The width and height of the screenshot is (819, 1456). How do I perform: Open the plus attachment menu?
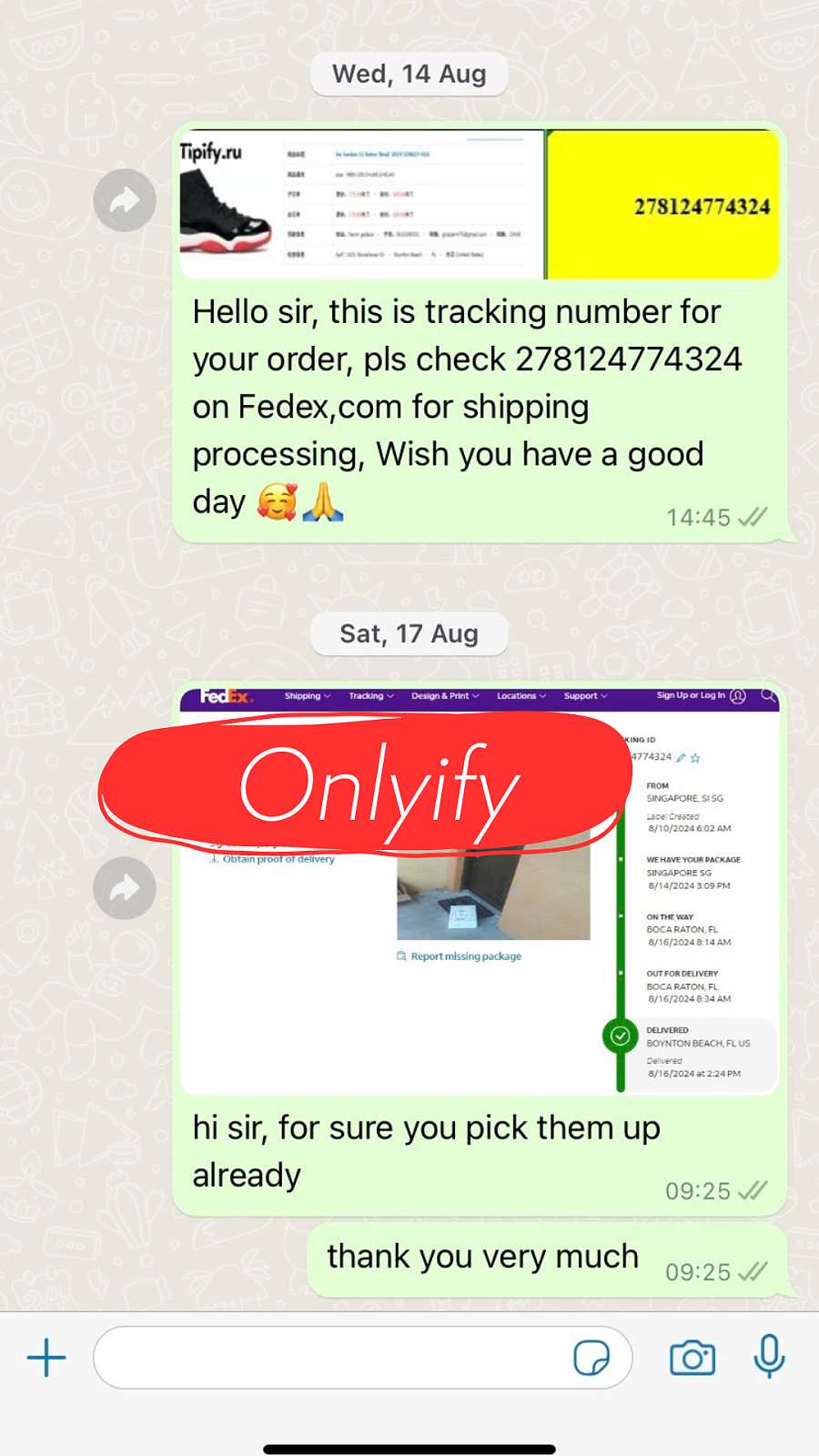point(46,1358)
